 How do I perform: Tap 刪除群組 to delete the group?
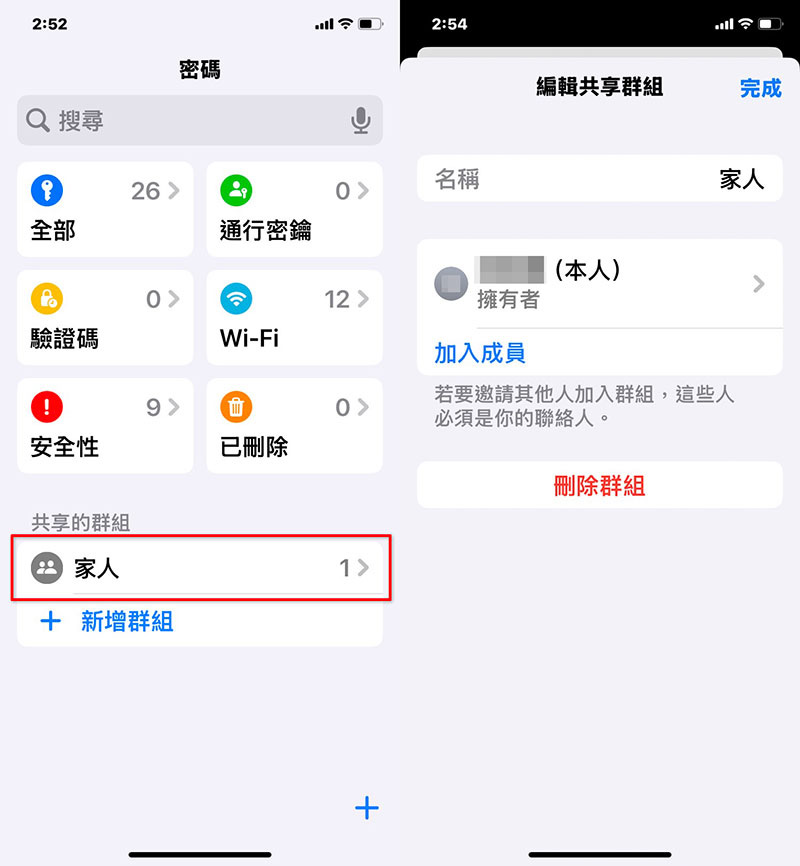pyautogui.click(x=599, y=486)
